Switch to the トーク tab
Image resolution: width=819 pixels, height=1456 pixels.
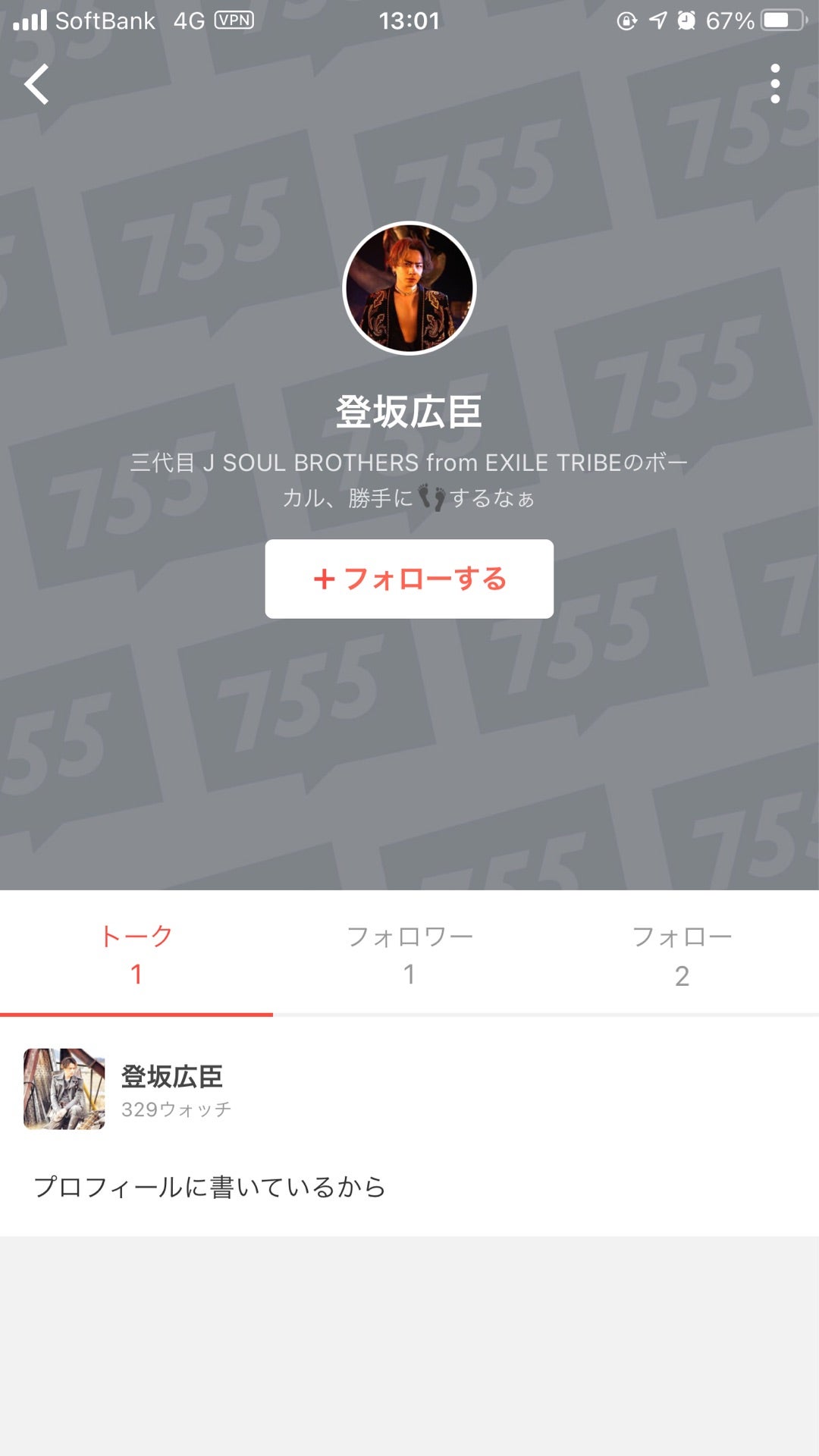click(x=136, y=954)
